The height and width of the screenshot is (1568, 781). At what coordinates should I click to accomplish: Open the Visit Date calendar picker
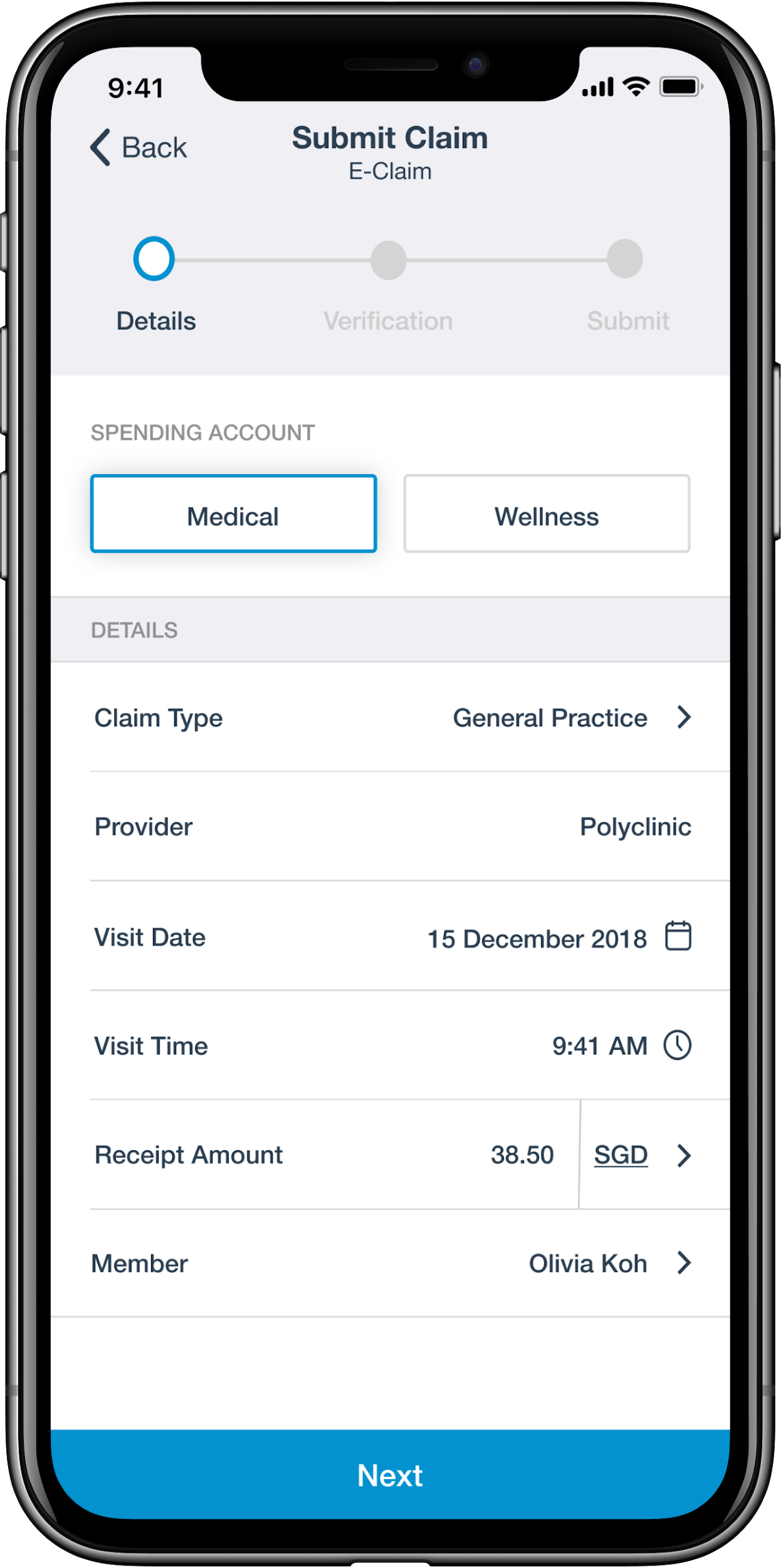click(x=677, y=937)
